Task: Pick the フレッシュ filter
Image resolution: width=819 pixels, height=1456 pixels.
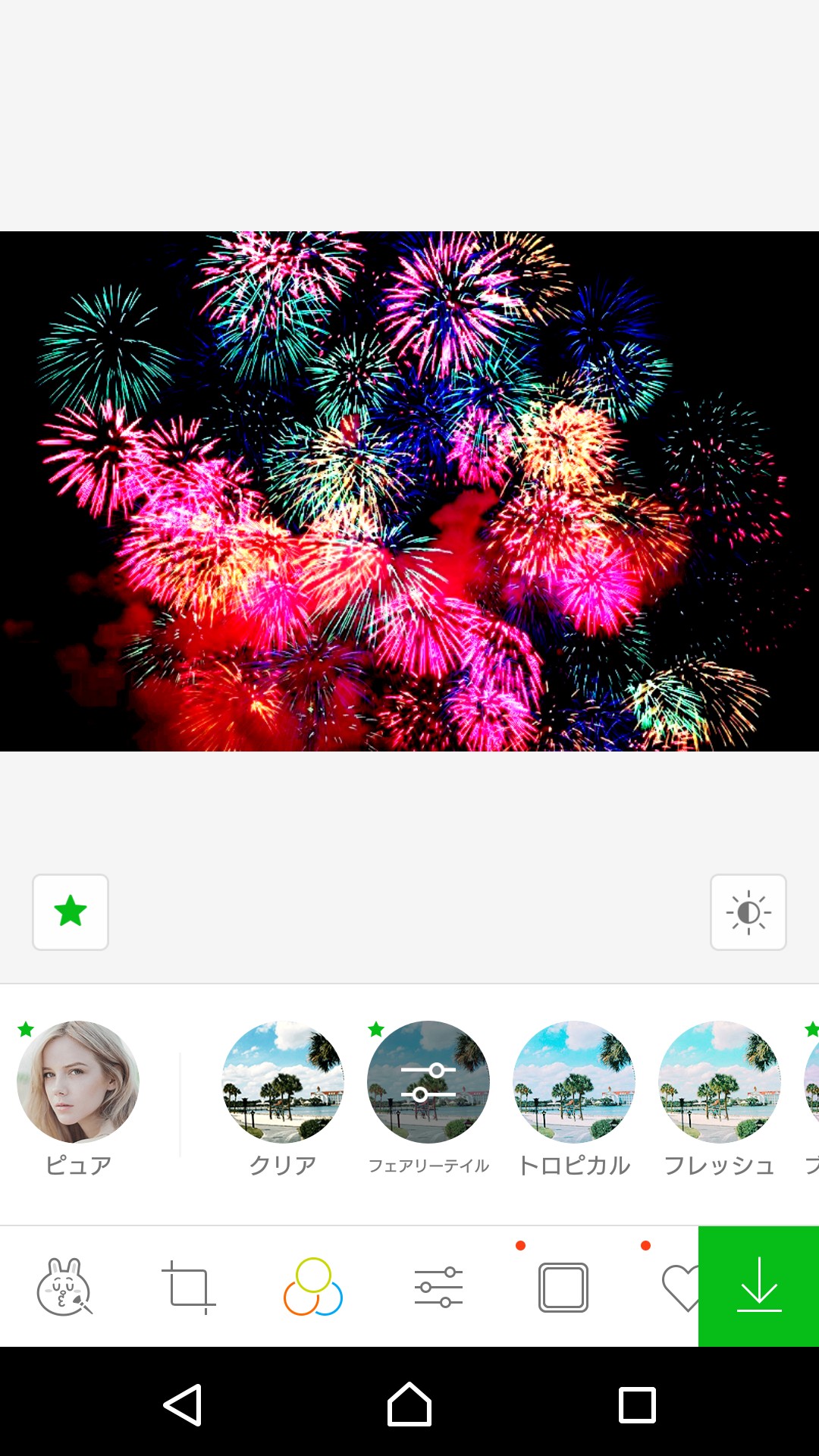Action: point(720,1082)
